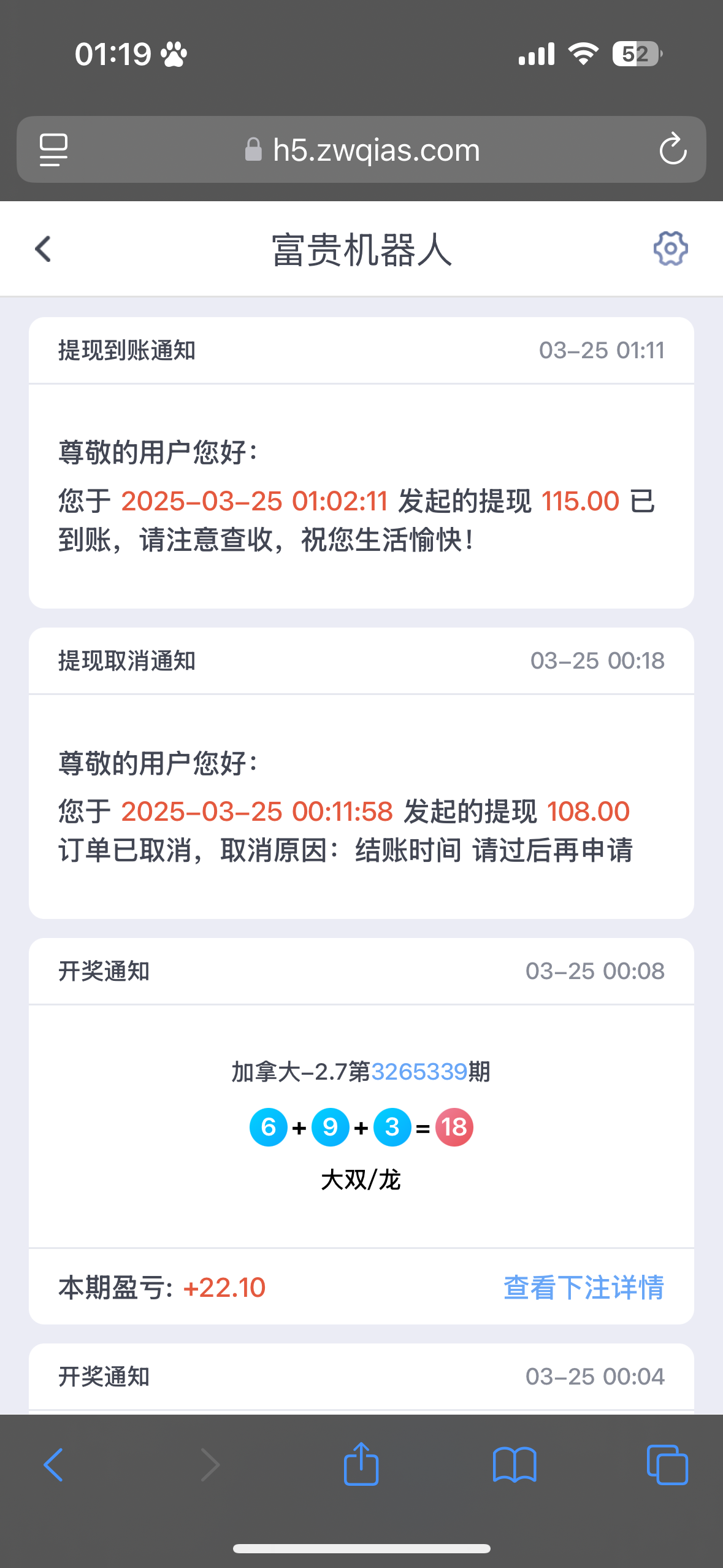The image size is (723, 1568).
Task: Show Safari's open tabs
Action: 667,1465
